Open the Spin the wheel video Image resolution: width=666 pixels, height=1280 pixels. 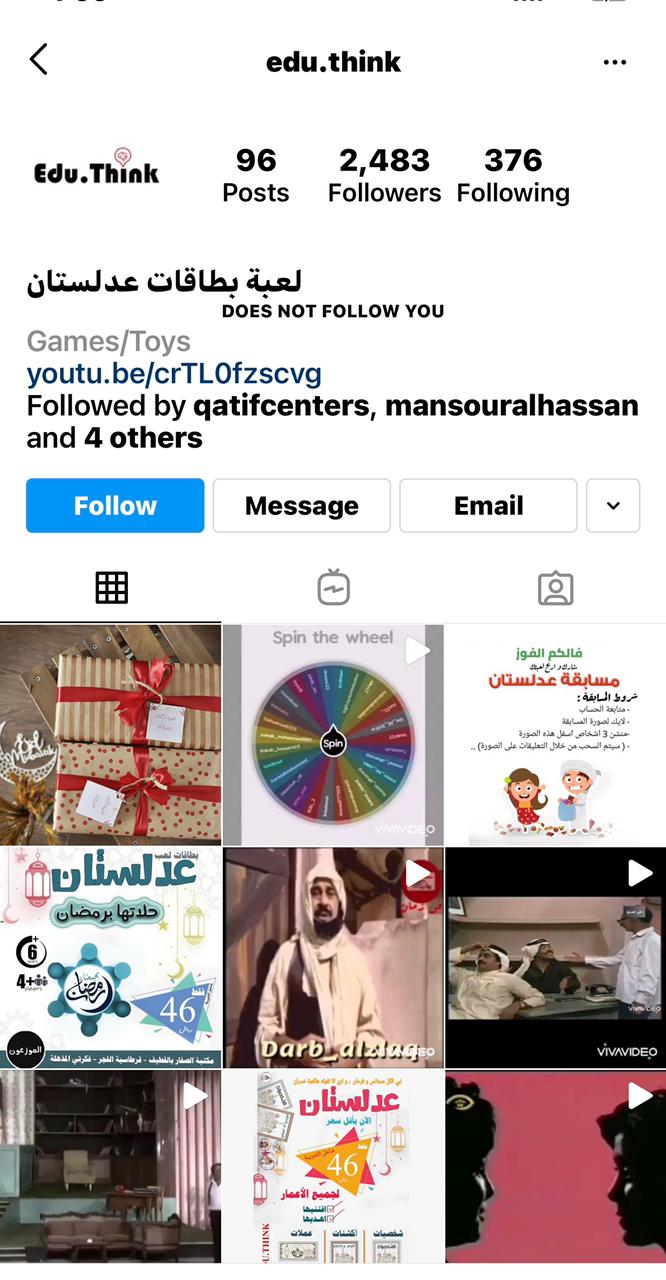click(333, 735)
